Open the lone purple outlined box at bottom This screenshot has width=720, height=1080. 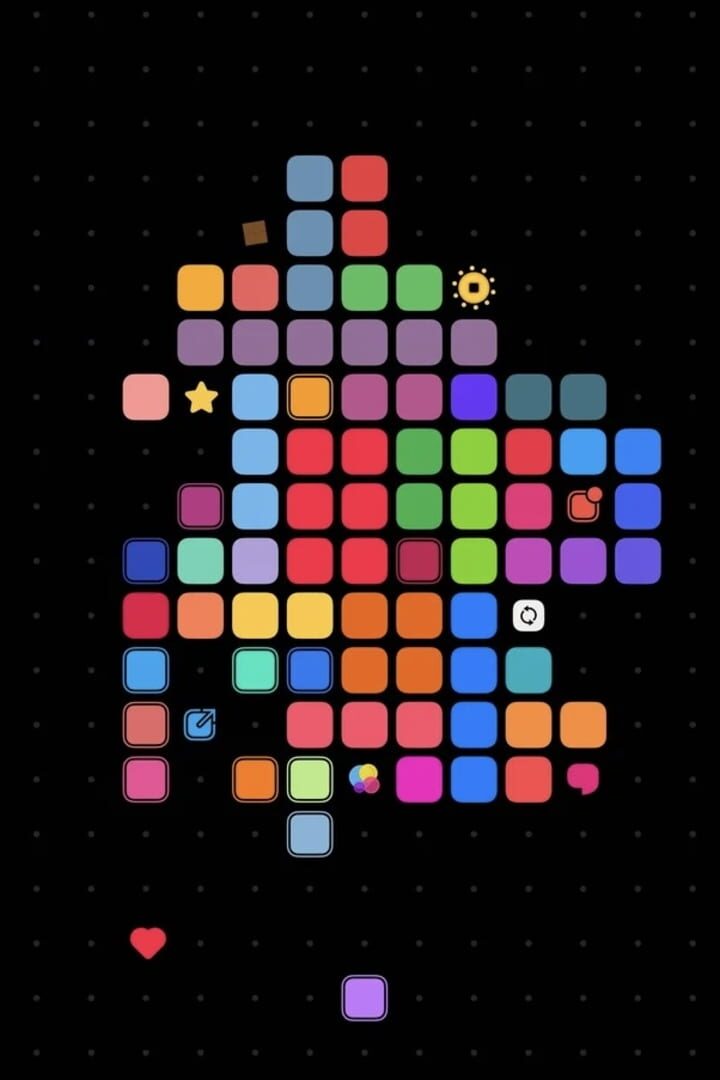coord(364,997)
